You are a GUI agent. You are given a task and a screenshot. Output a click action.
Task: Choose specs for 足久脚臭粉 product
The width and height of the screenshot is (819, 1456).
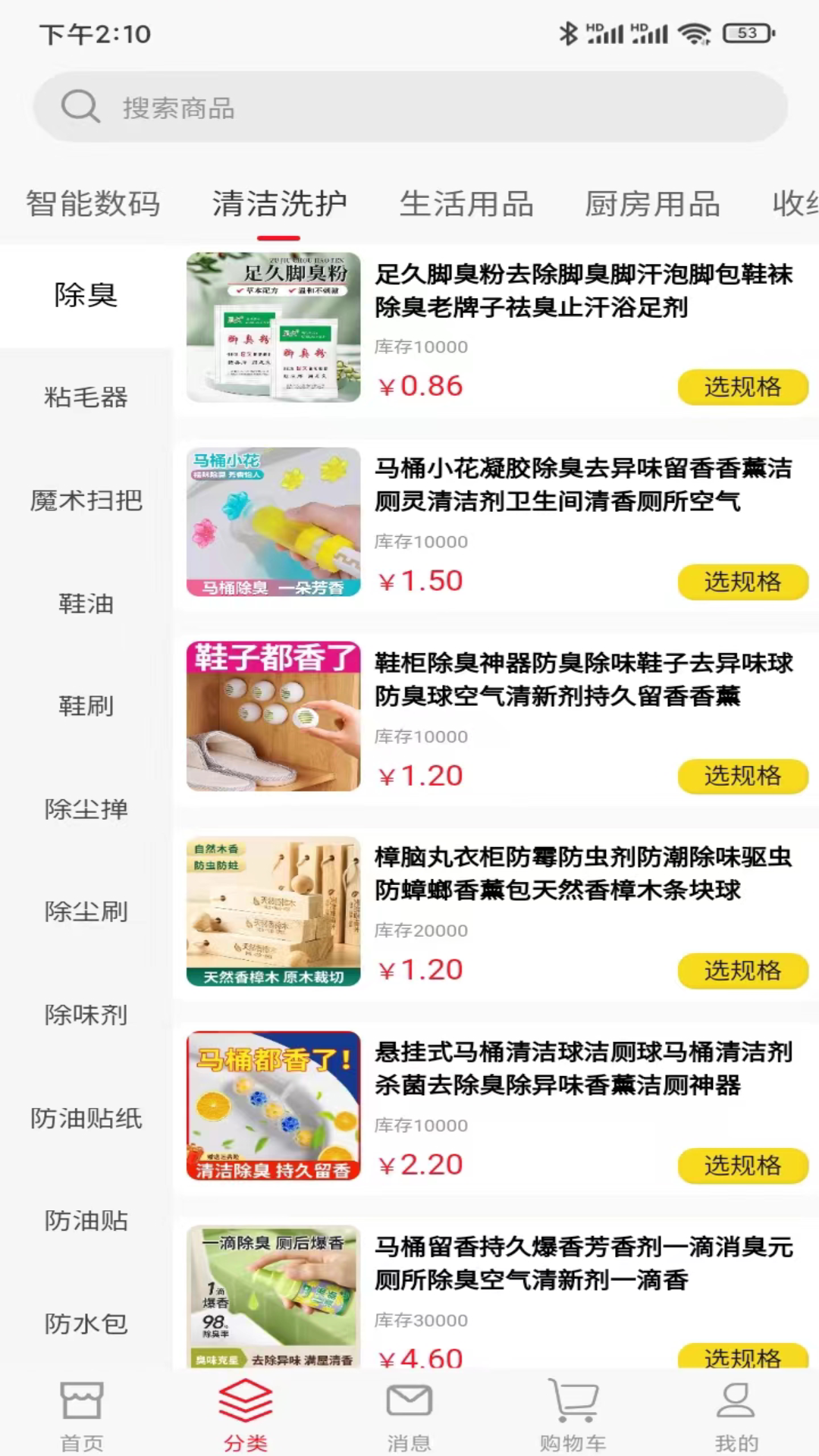tap(742, 388)
